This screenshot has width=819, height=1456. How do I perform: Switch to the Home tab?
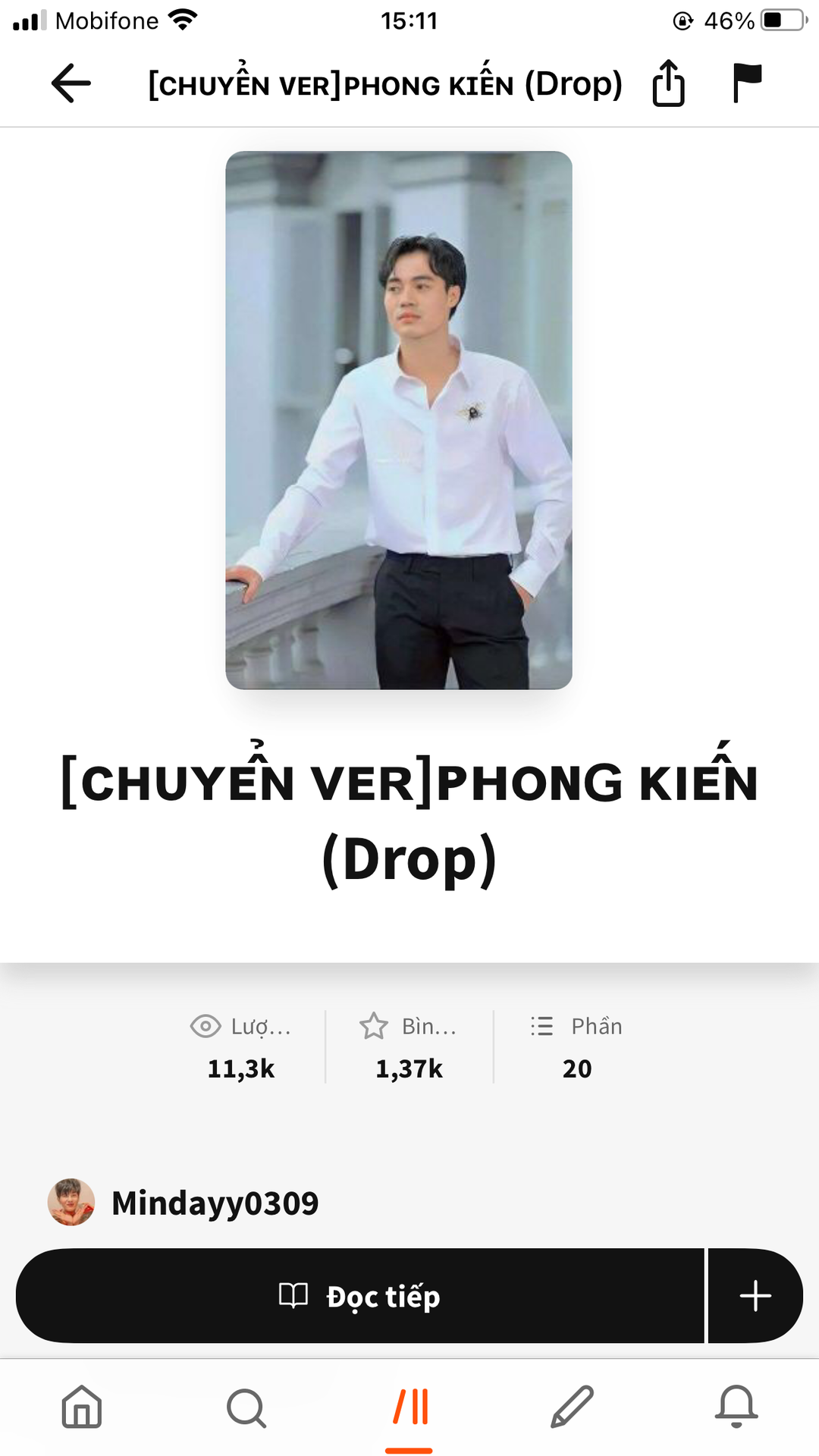click(82, 1407)
